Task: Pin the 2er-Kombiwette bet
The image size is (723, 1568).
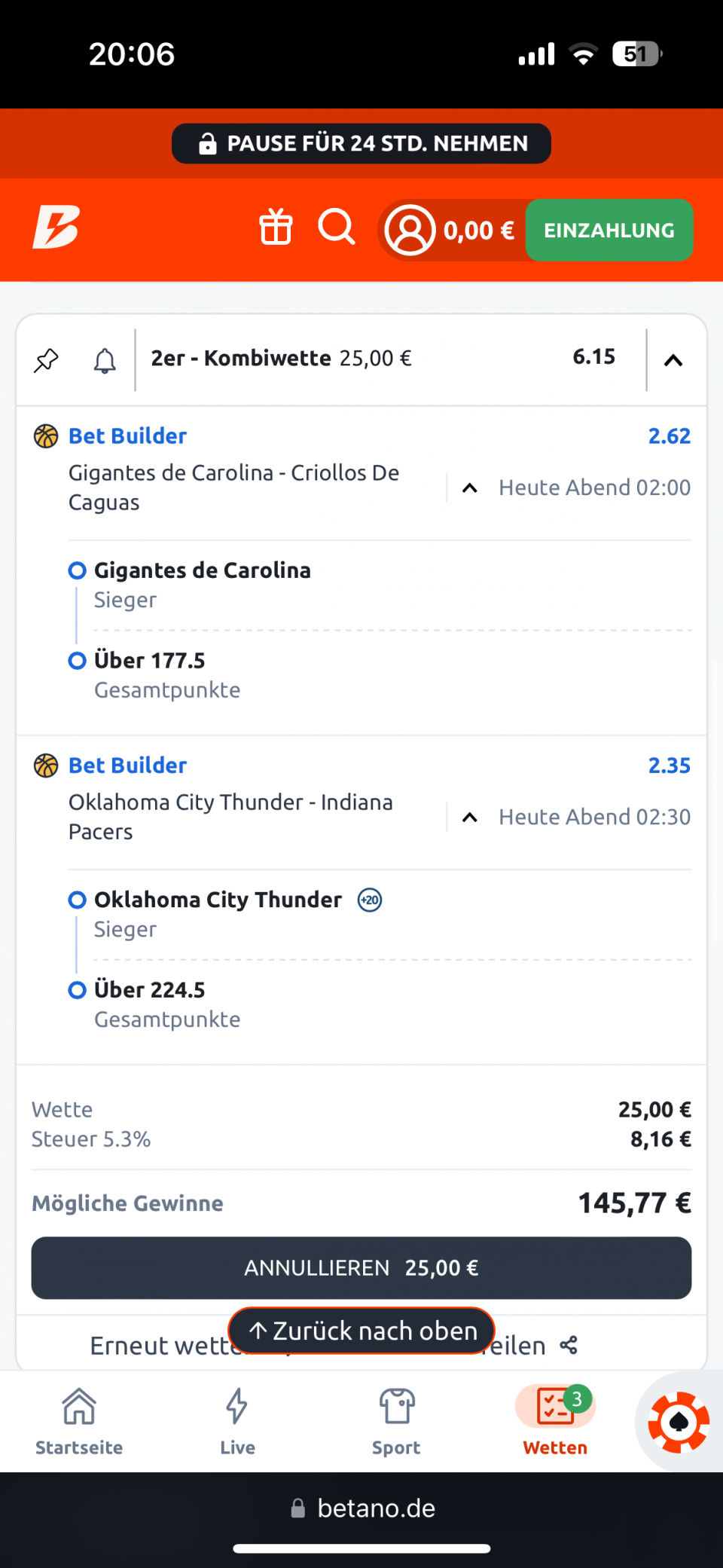Action: coord(46,360)
